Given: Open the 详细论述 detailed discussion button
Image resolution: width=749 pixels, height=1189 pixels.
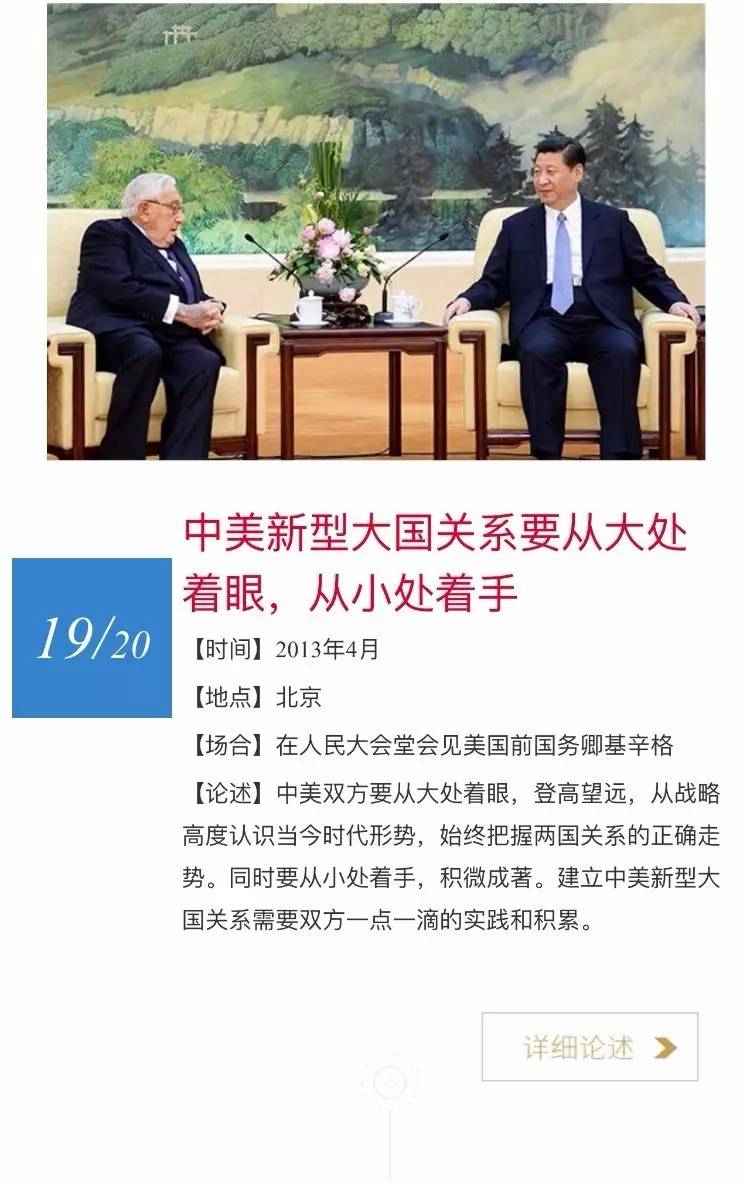Looking at the screenshot, I should click(x=590, y=1046).
